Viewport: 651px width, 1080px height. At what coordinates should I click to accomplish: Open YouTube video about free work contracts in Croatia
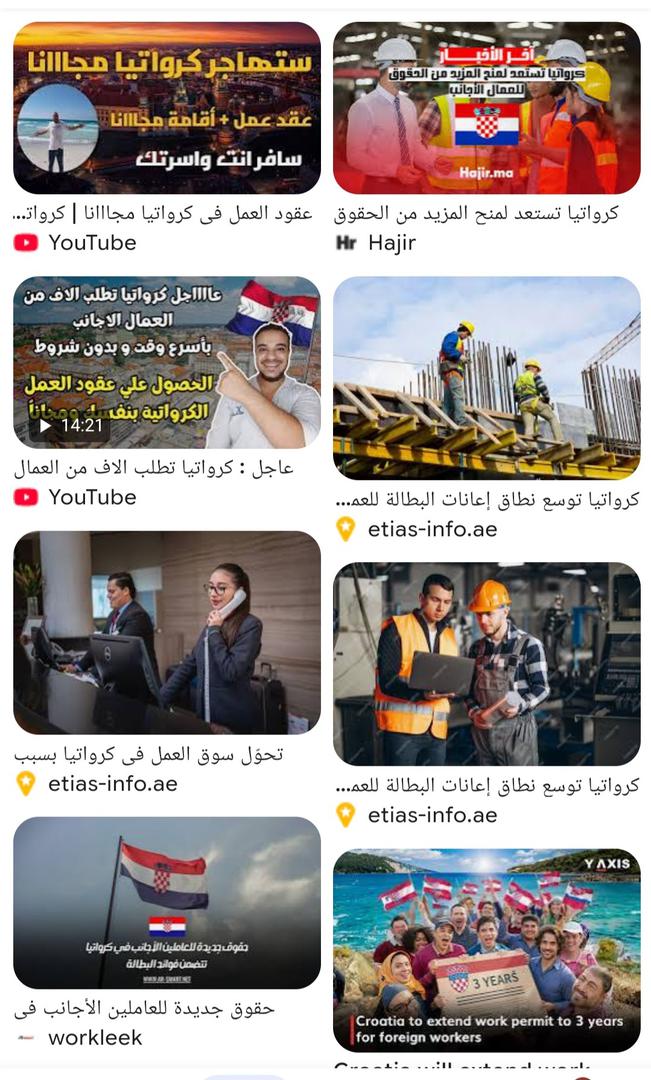166,108
